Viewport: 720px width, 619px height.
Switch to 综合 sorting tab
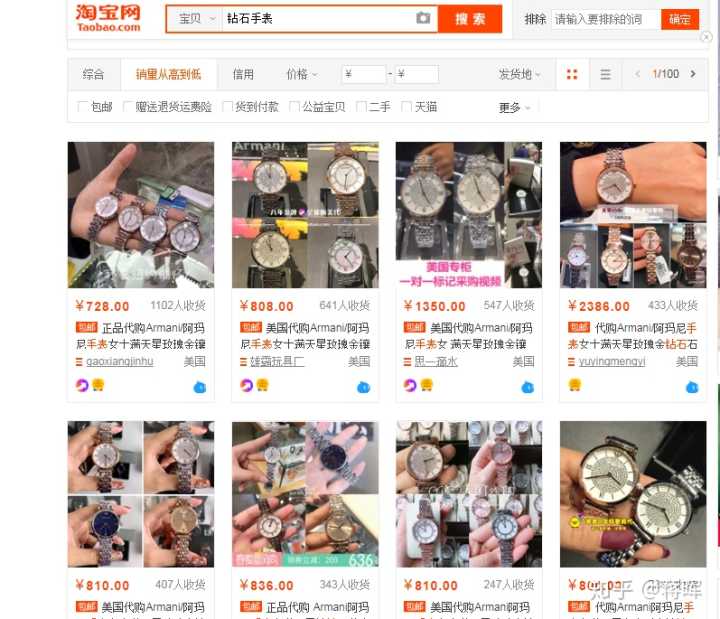(x=93, y=74)
